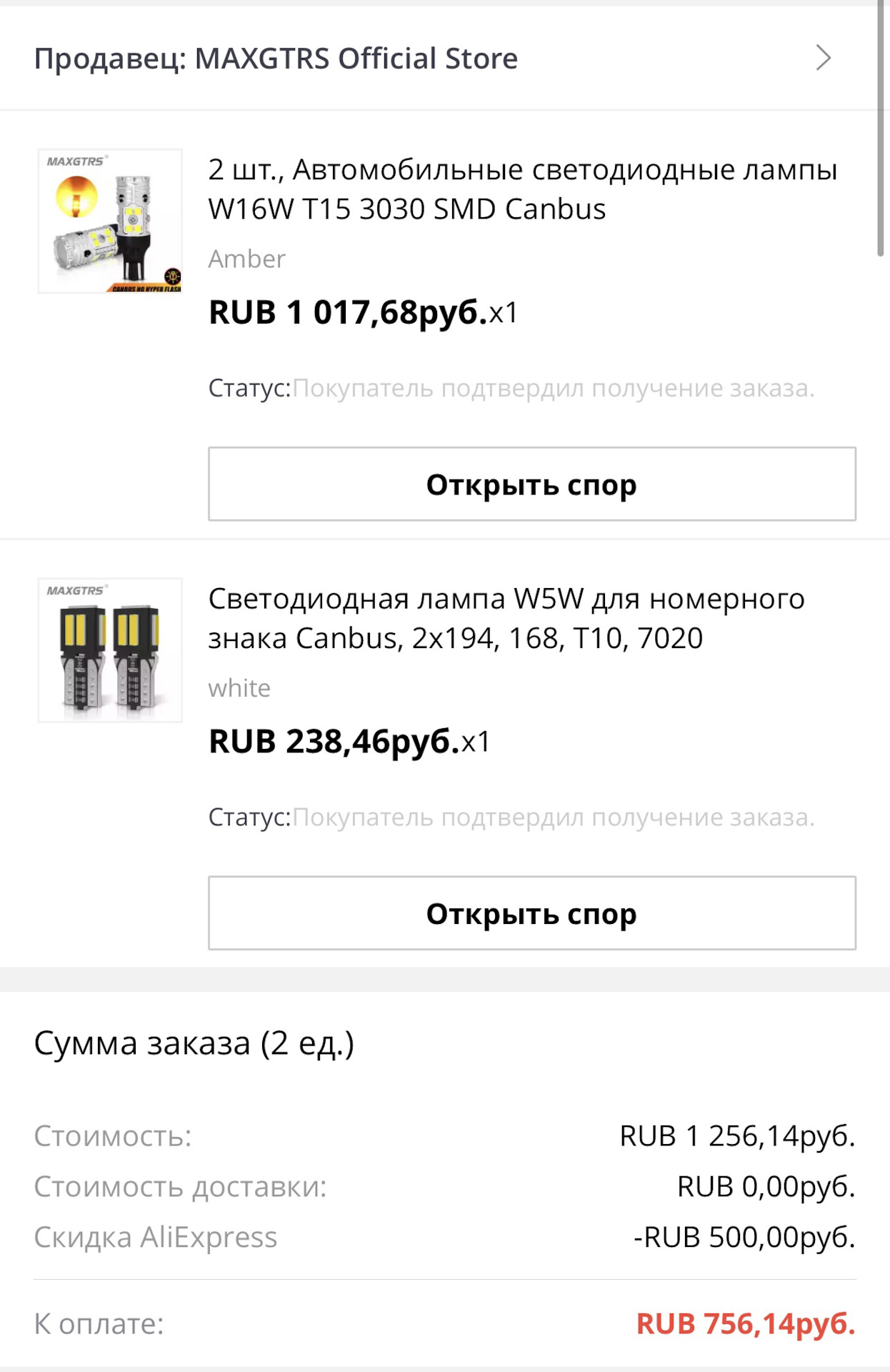Open dispute for the W16W T15 Amber lamps
The height and width of the screenshot is (1372, 890).
(x=531, y=484)
